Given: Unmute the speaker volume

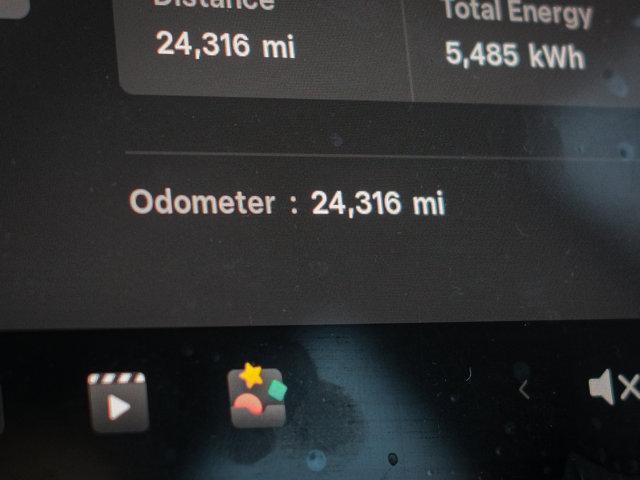Looking at the screenshot, I should [611, 388].
